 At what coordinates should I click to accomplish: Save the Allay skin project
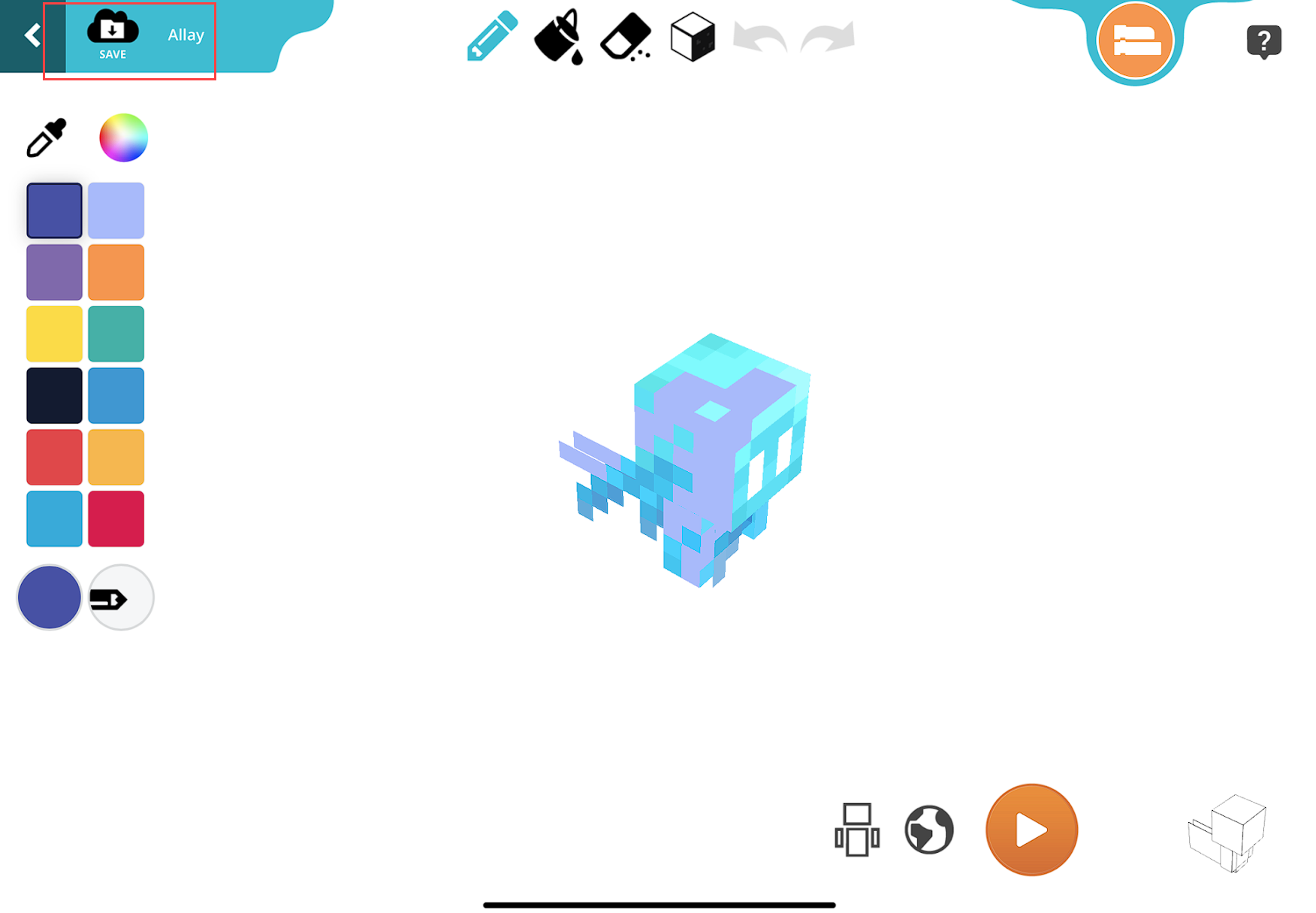pyautogui.click(x=113, y=35)
